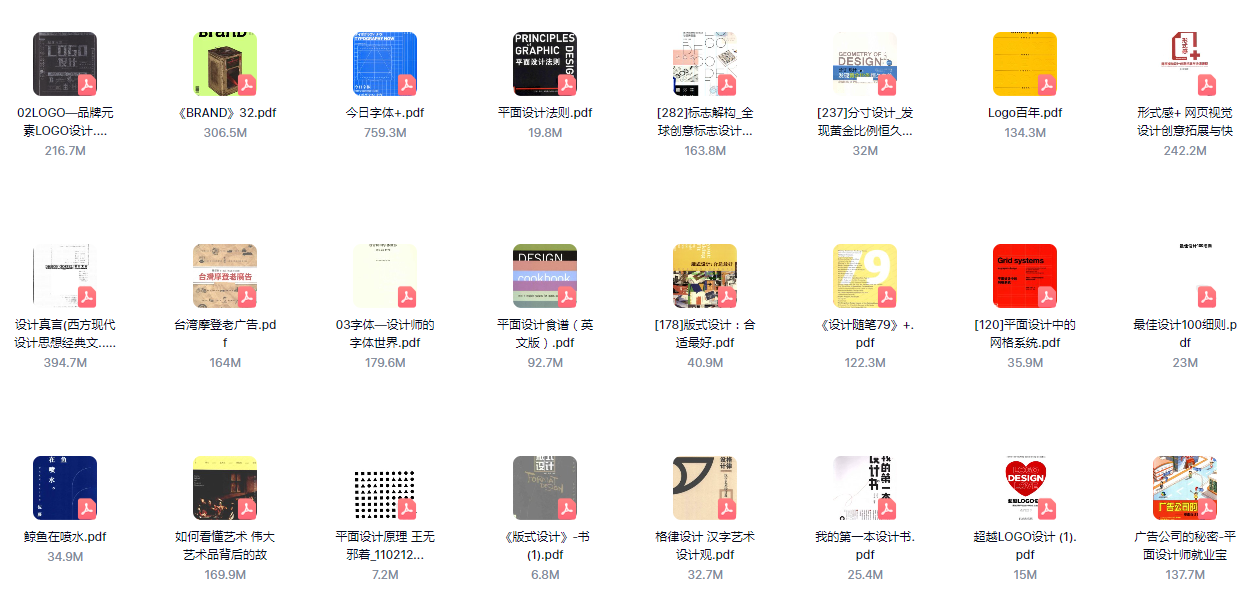Open 鲸鱼在喷水.pdf
The height and width of the screenshot is (596, 1248).
click(65, 488)
